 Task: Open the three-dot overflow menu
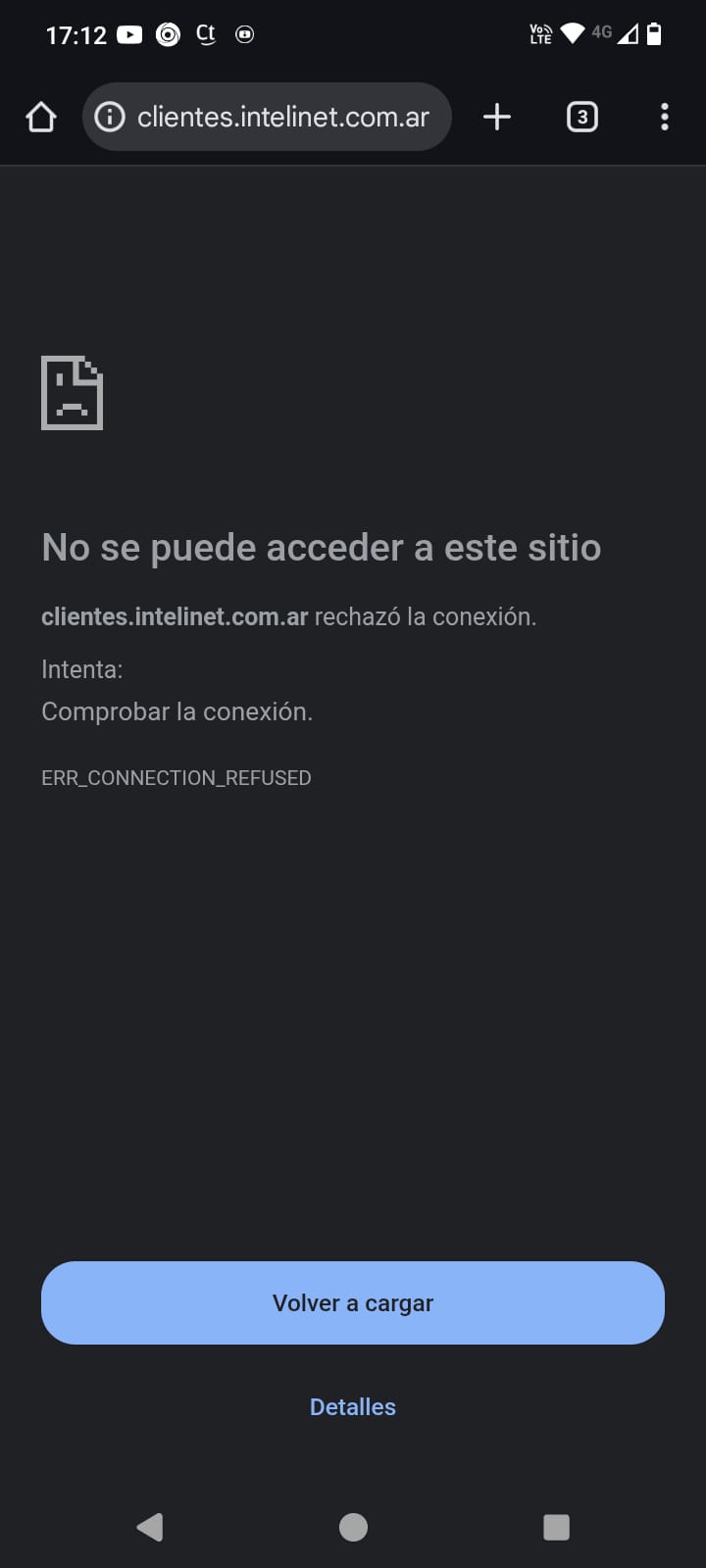click(x=665, y=117)
